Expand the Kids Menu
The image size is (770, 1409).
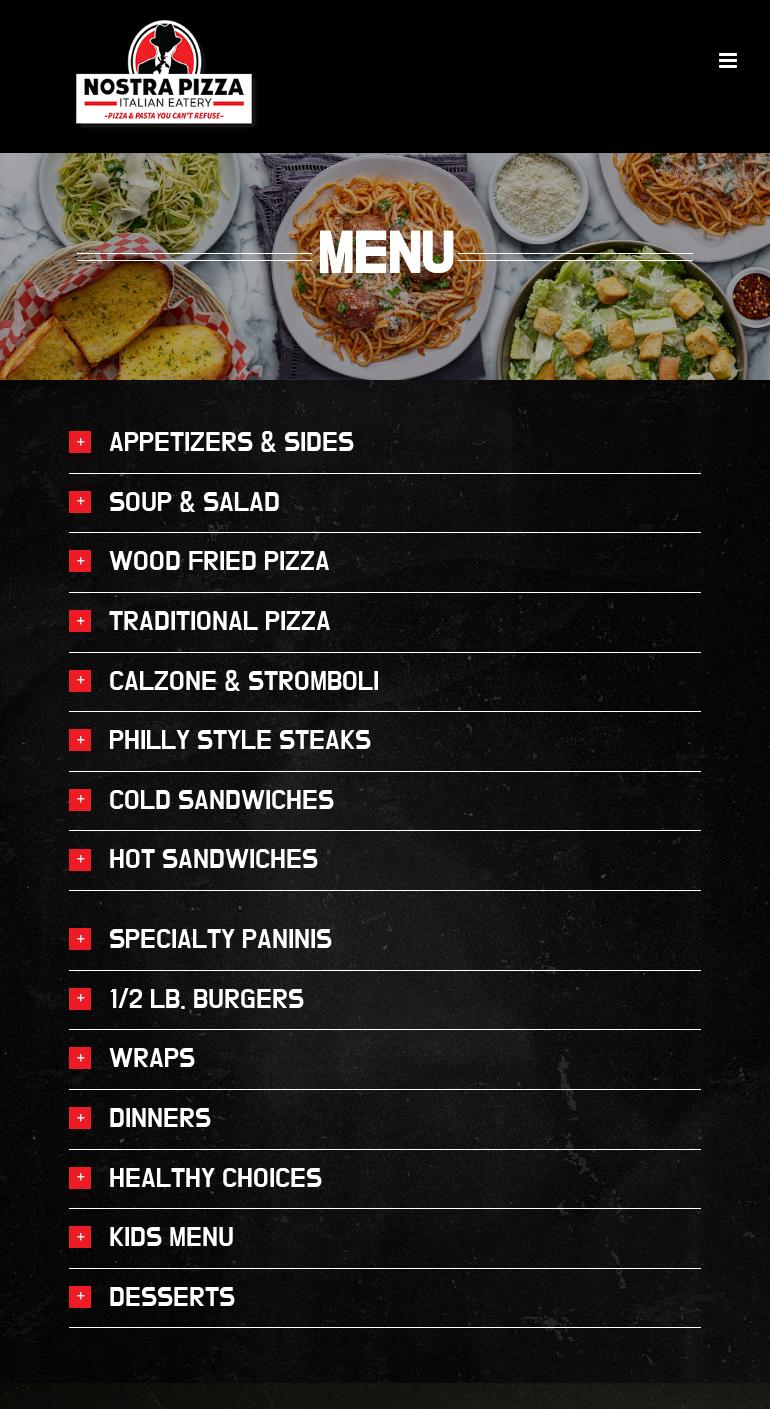(x=385, y=1237)
